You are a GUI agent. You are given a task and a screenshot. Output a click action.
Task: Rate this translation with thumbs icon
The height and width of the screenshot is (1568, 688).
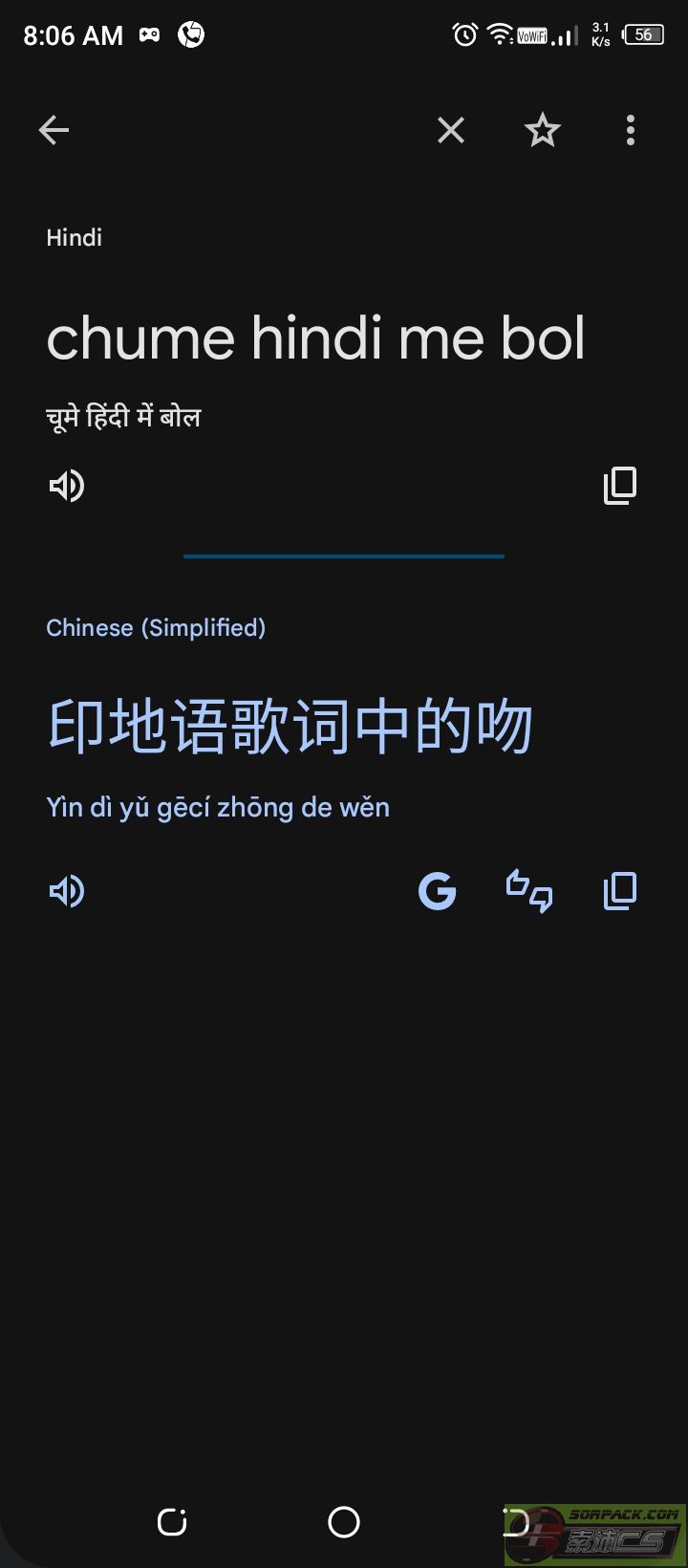point(528,891)
